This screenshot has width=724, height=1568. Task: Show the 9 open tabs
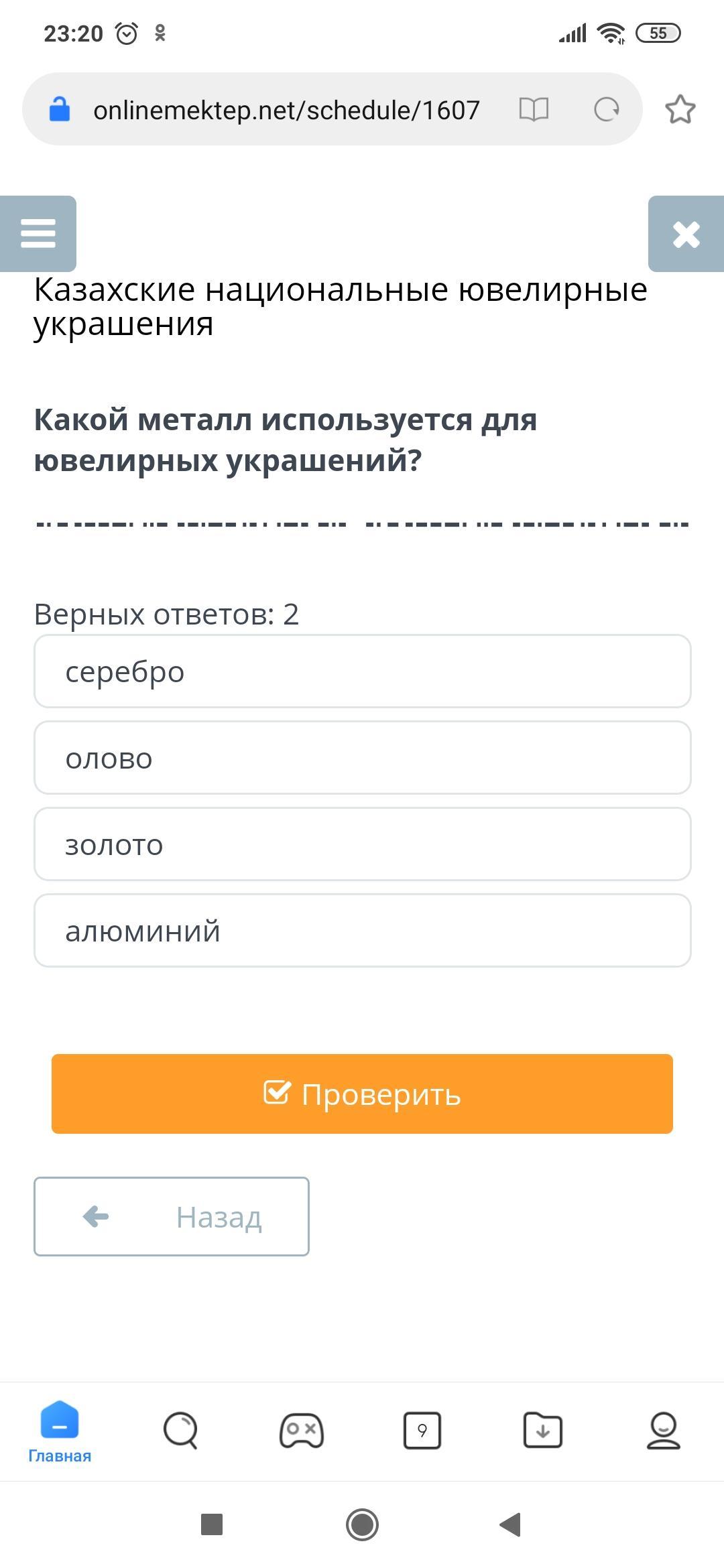point(422,1431)
